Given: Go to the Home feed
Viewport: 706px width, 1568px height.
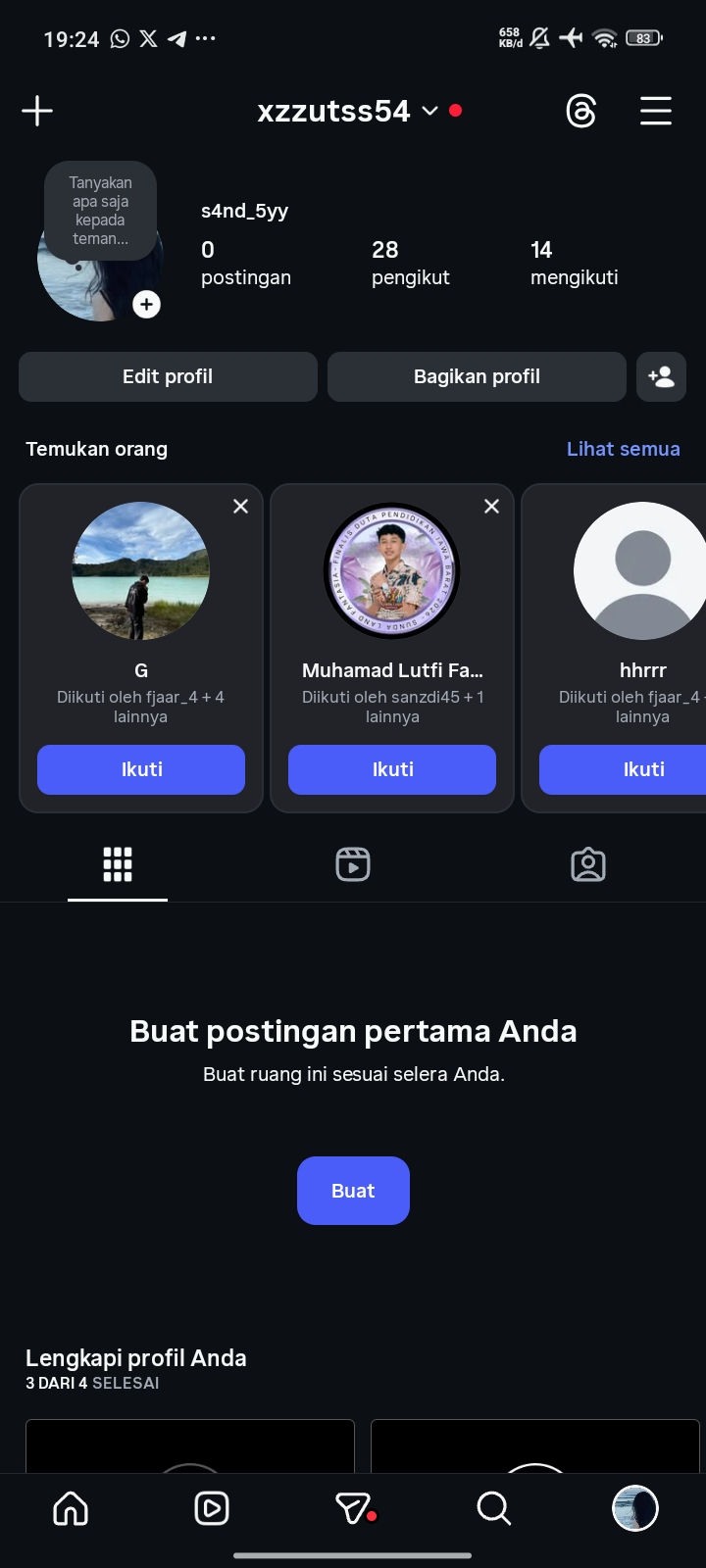Looking at the screenshot, I should pyautogui.click(x=71, y=1508).
